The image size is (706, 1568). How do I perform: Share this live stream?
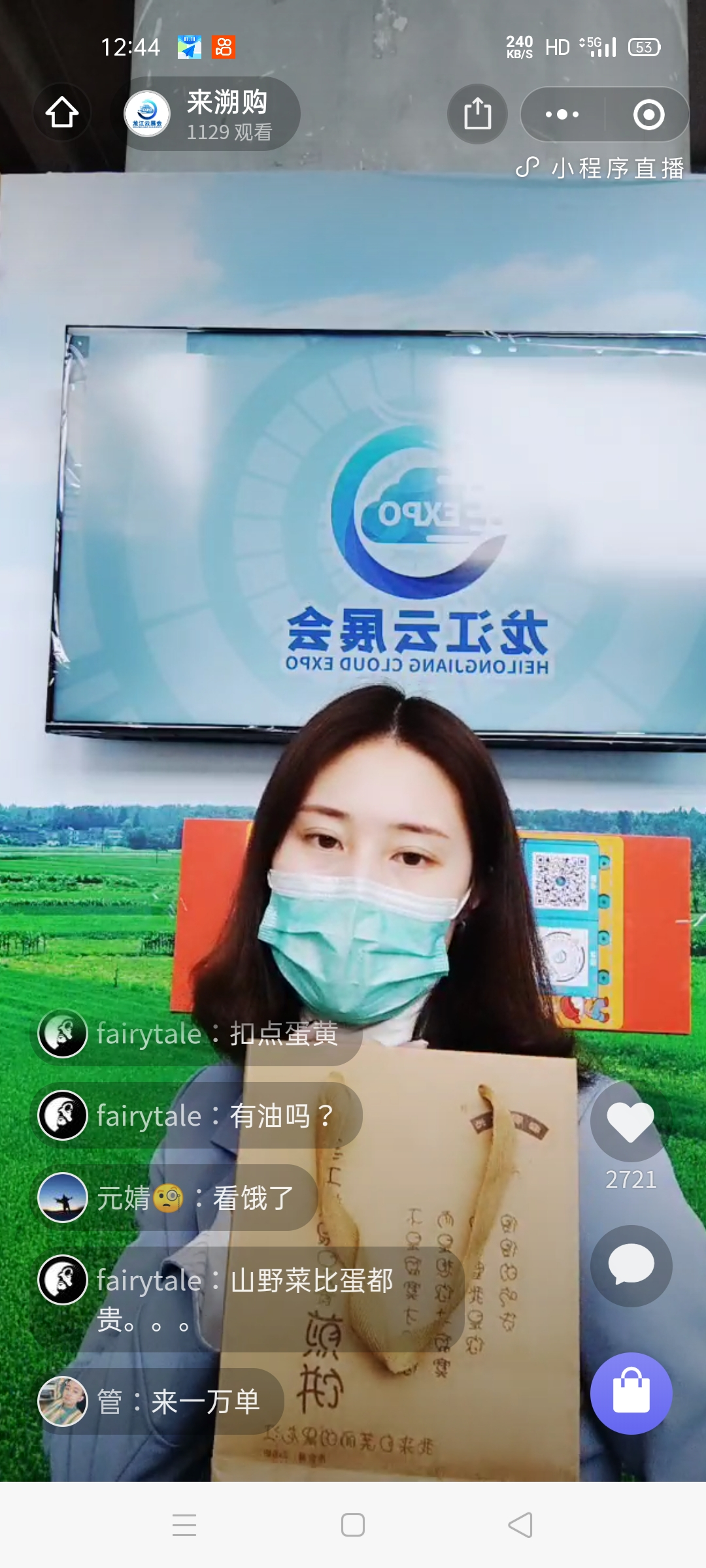coord(477,114)
